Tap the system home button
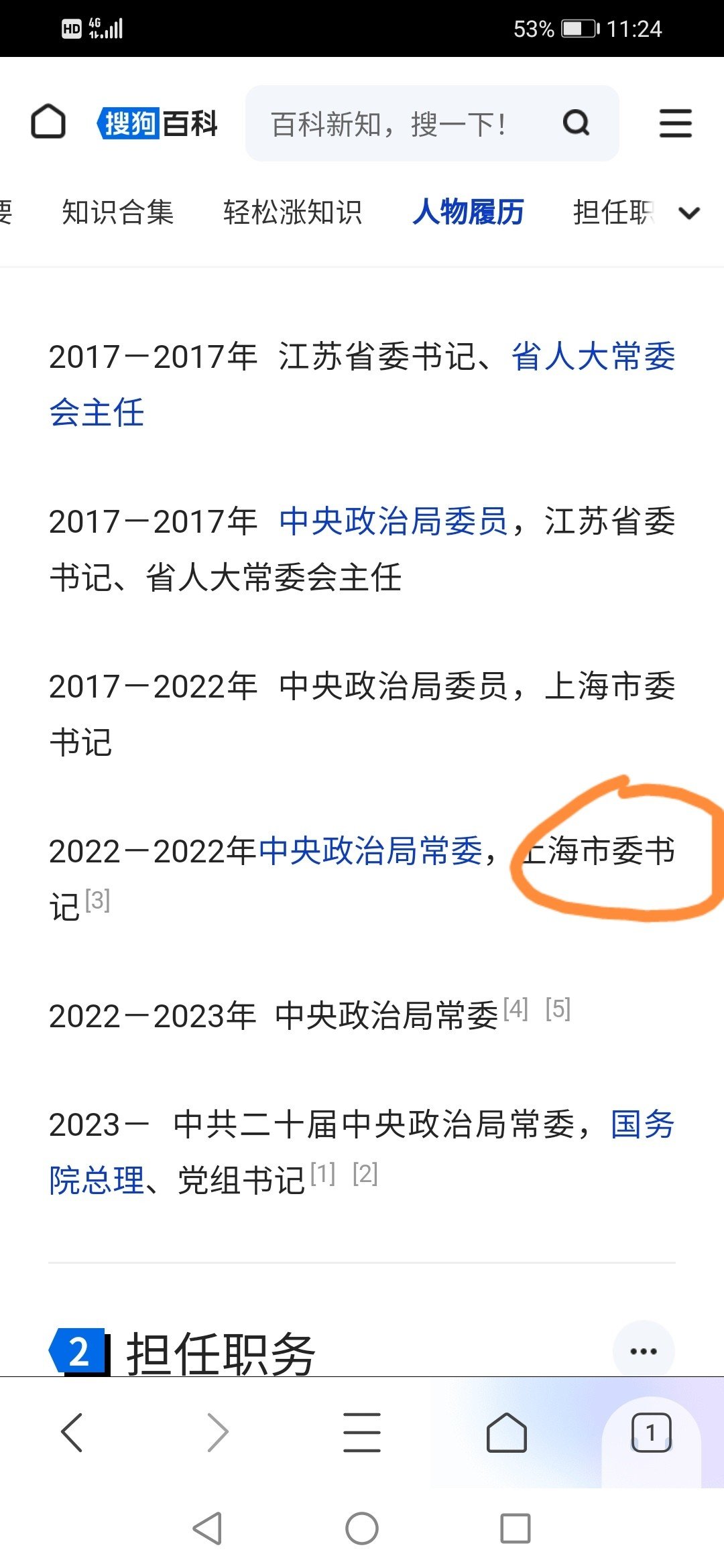 [x=362, y=1528]
